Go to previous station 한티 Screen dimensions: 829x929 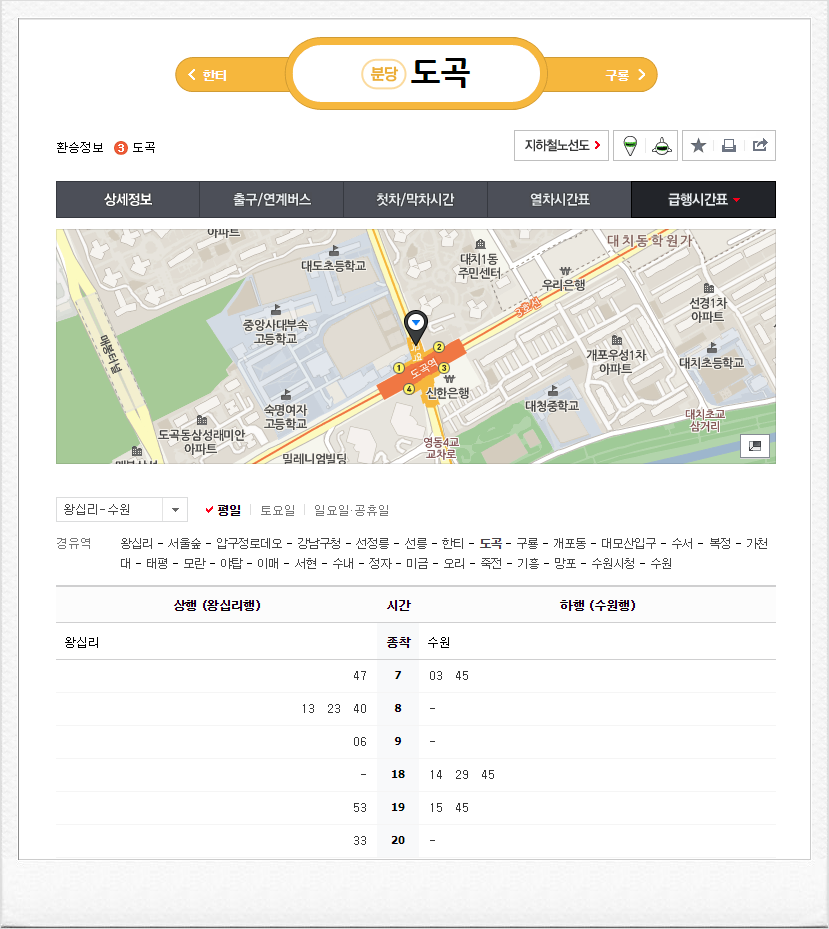tap(209, 75)
